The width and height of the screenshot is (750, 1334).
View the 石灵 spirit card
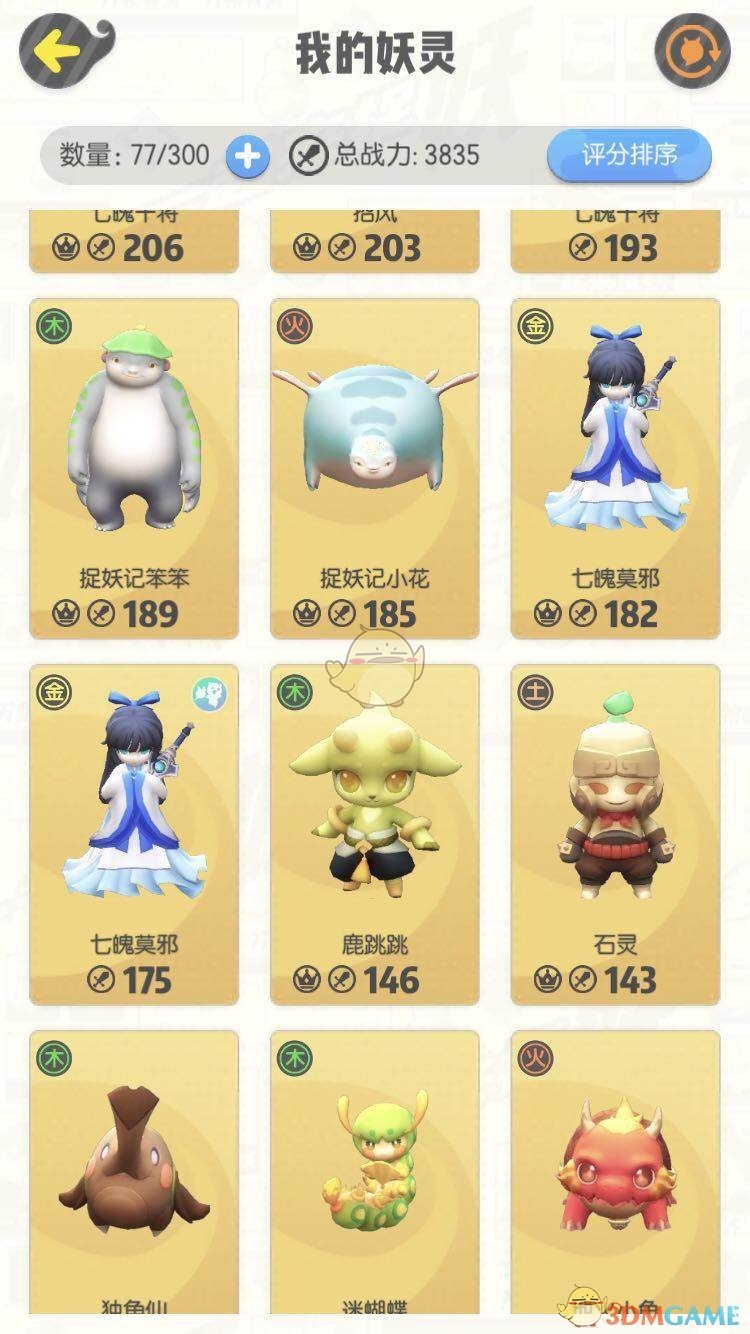[615, 835]
